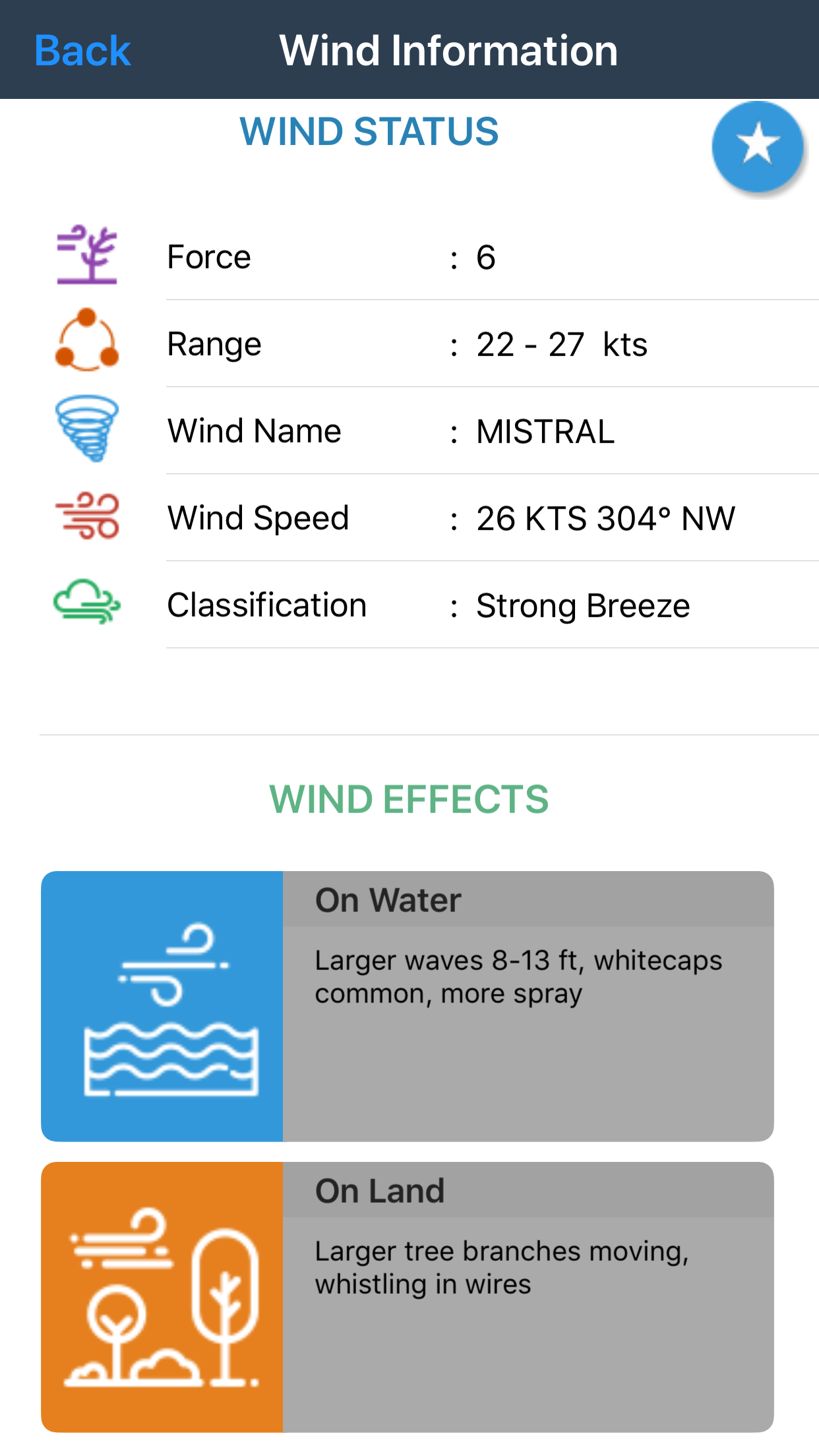
Task: Click the green Classification cloud icon
Action: click(x=88, y=604)
